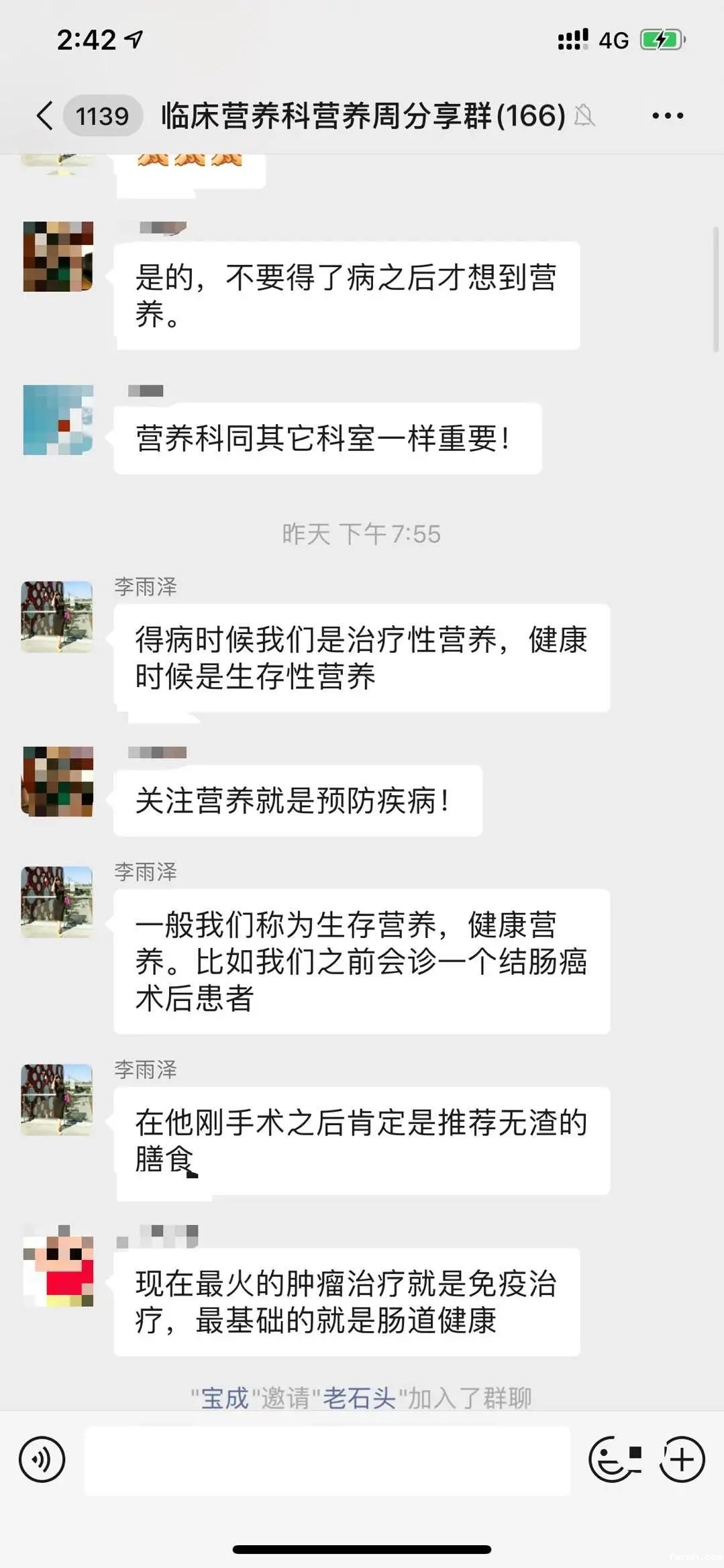724x1568 pixels.
Task: Focus the message text field
Action: click(327, 1460)
